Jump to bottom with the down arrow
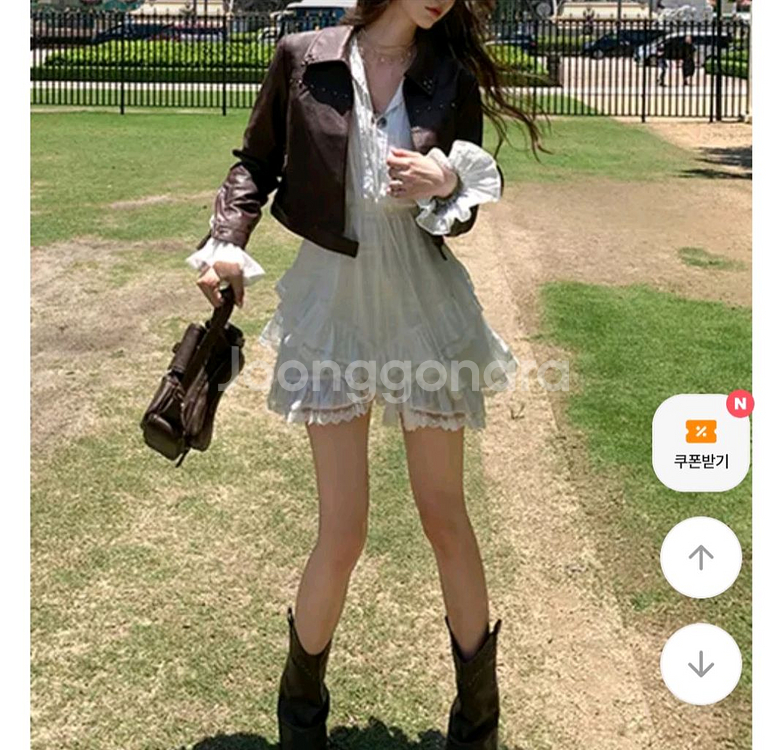783x750 pixels. pyautogui.click(x=701, y=664)
